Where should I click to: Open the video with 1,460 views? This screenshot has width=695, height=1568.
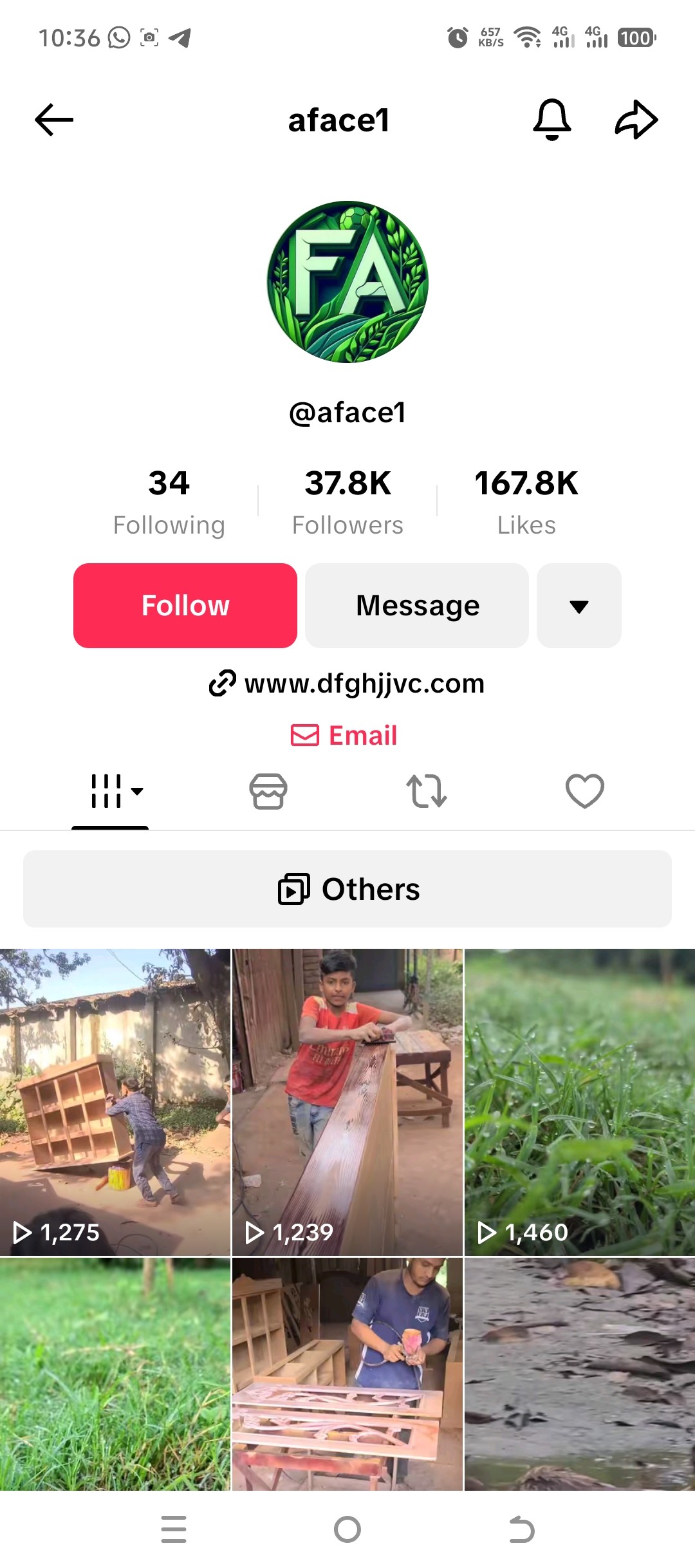point(579,1101)
